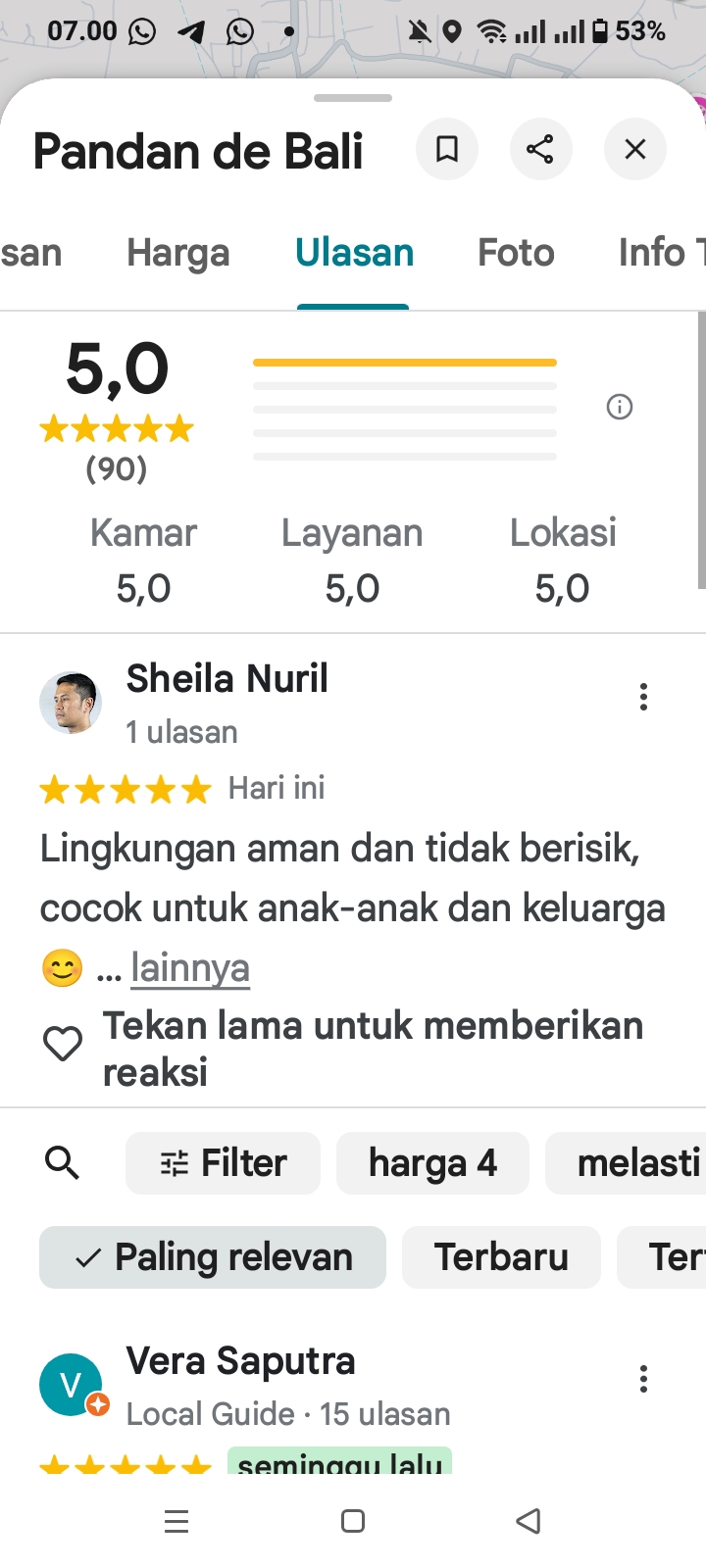Screen dimensions: 706x1568
Task: Search within the reviews
Action: 63,1163
